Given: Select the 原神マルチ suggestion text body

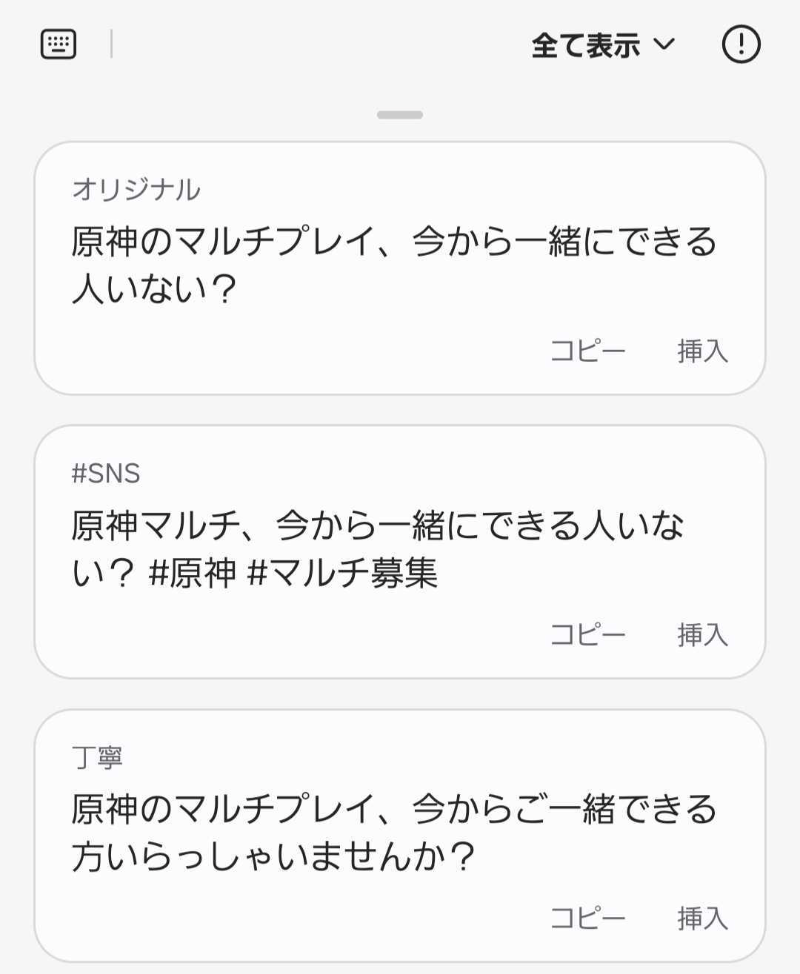Looking at the screenshot, I should 400,545.
